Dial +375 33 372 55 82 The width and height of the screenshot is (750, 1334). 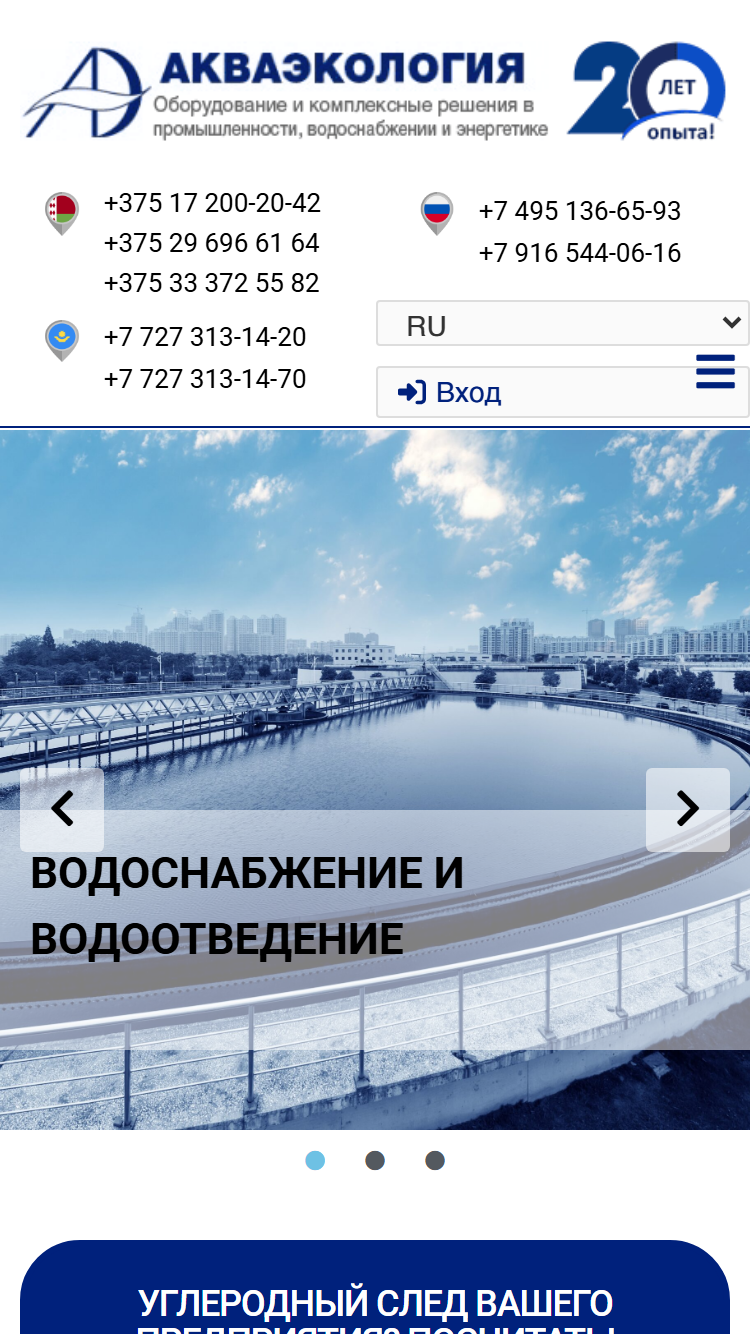212,283
